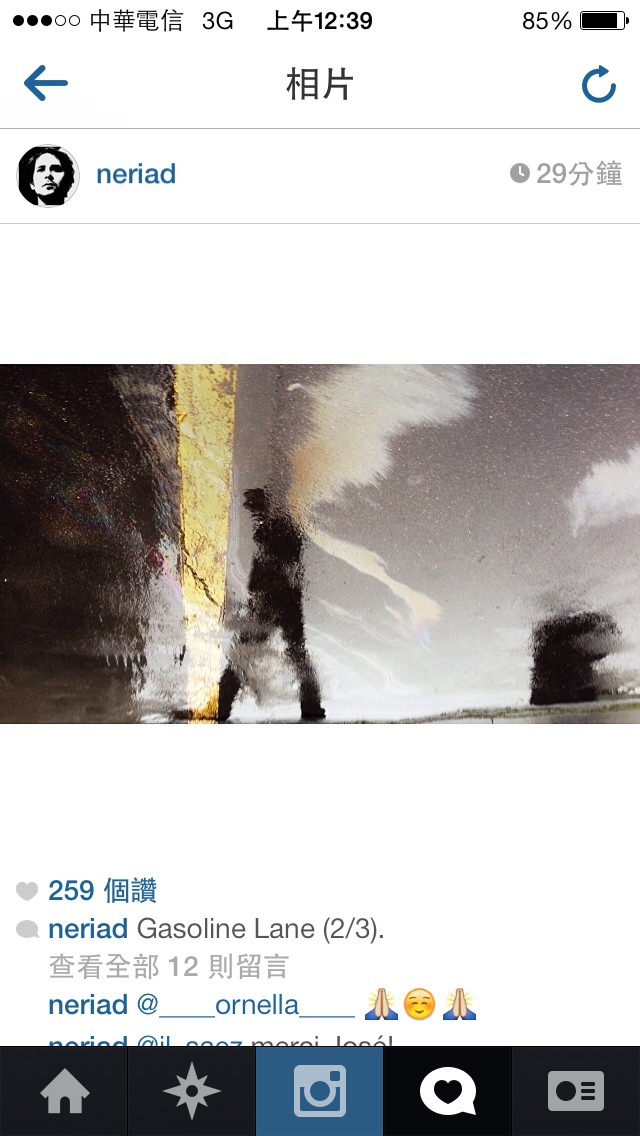Open the camera tab
The height and width of the screenshot is (1136, 640).
[x=320, y=1091]
